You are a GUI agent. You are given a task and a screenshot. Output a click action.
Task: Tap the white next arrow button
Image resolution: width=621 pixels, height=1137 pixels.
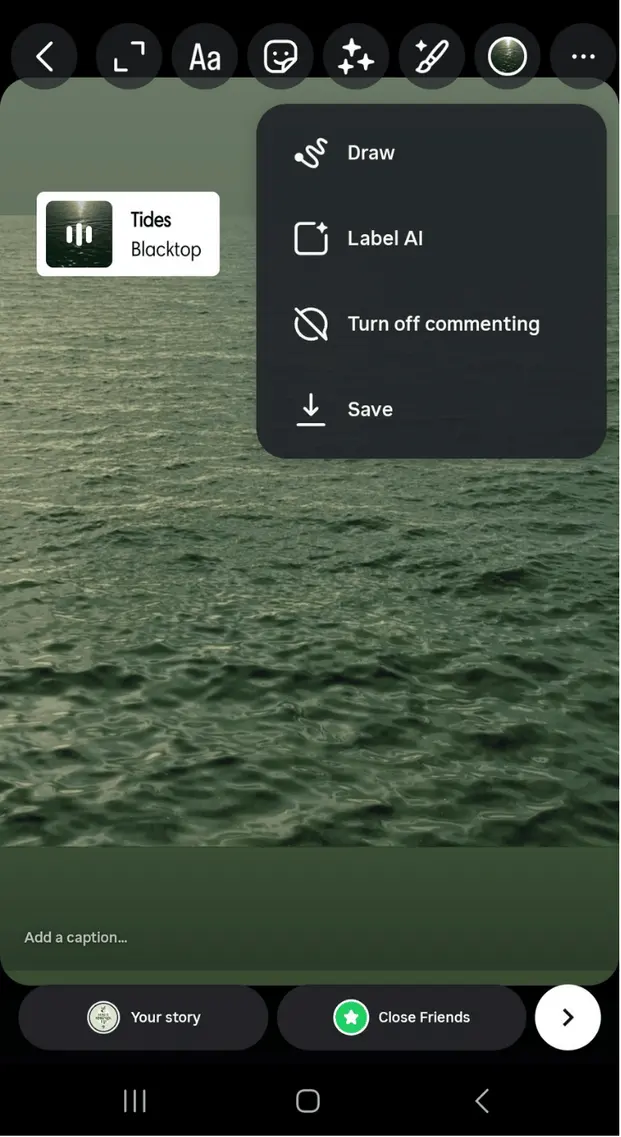567,1017
